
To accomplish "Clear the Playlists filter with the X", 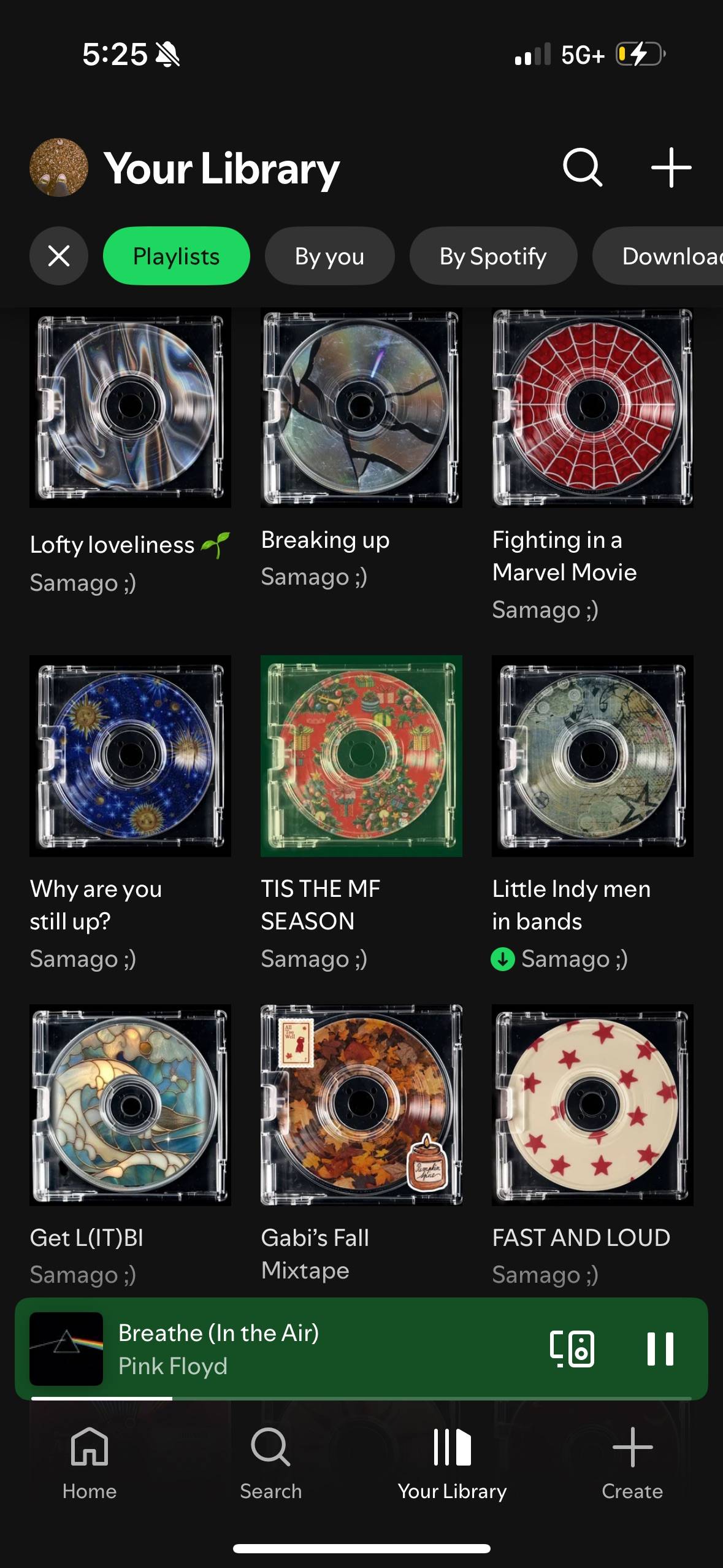I will (x=59, y=256).
